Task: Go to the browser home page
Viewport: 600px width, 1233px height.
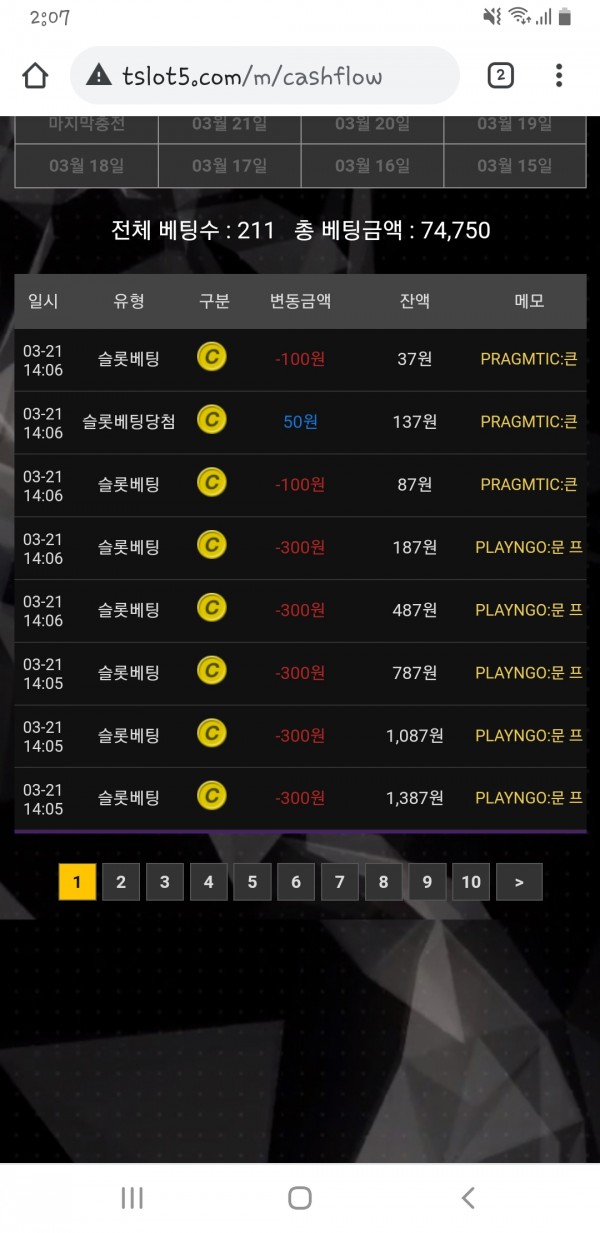Action: (35, 76)
